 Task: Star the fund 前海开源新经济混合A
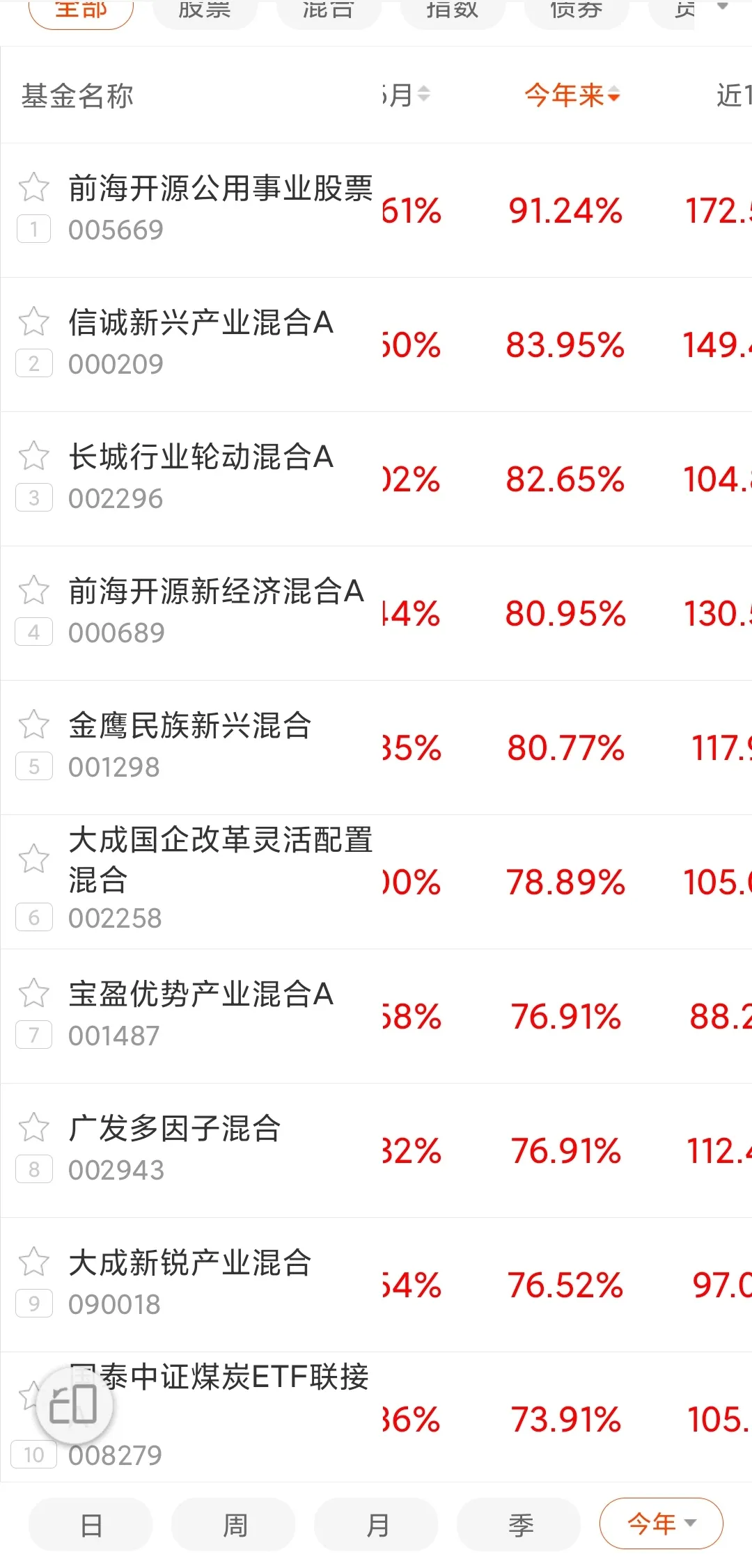33,590
